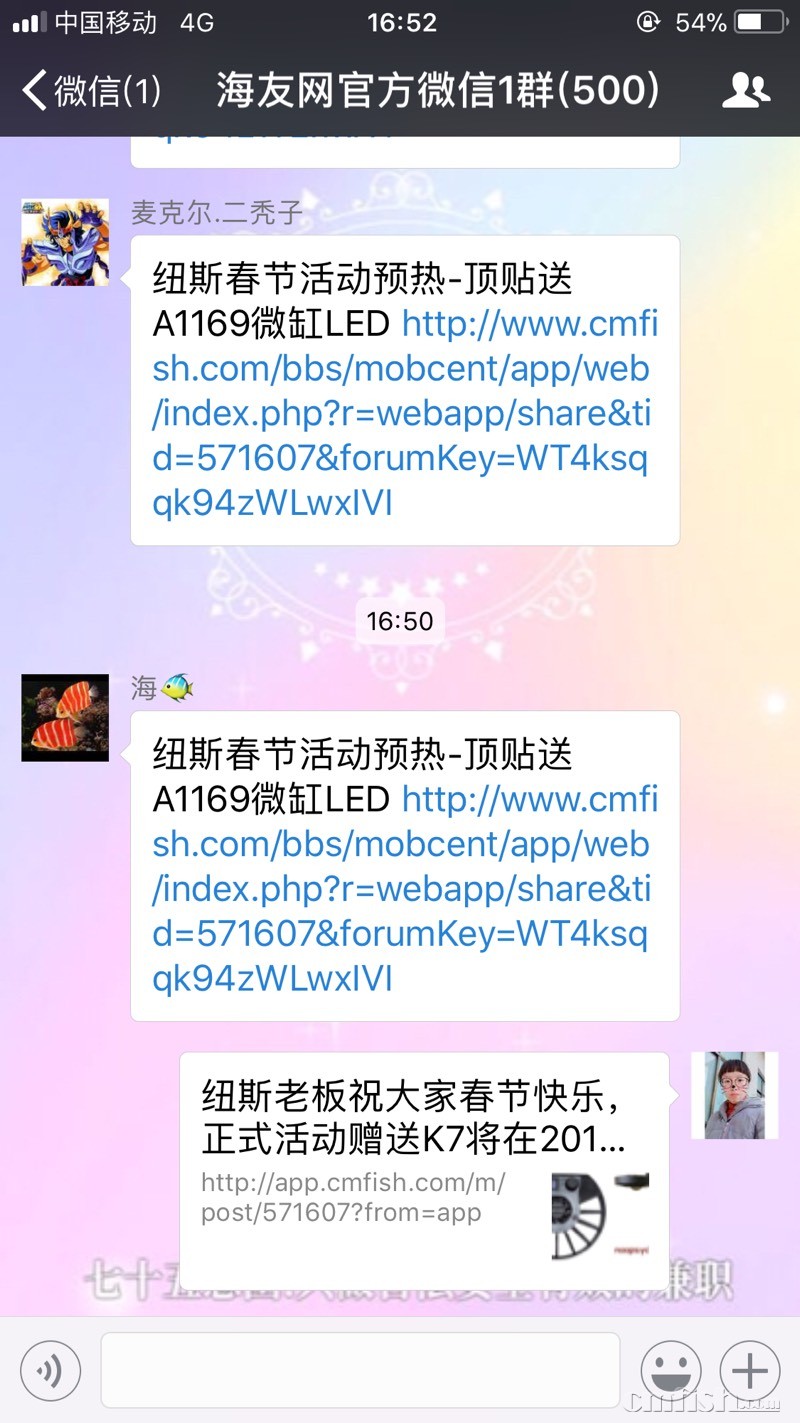Open 麦克尔.二秃子's profile avatar
Image resolution: width=800 pixels, height=1423 pixels.
click(x=65, y=243)
